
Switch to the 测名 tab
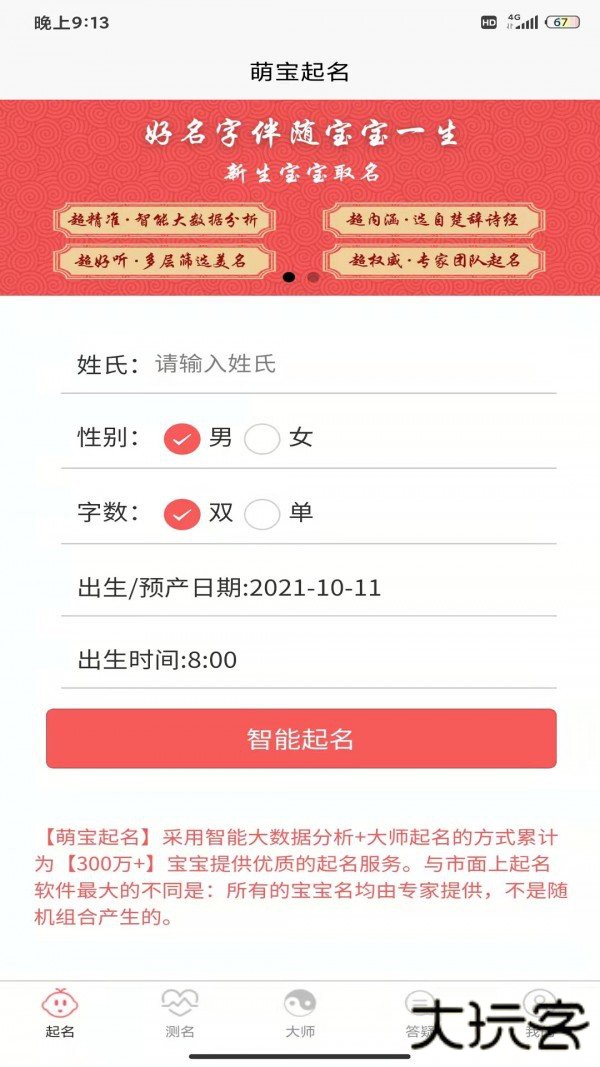180,1012
